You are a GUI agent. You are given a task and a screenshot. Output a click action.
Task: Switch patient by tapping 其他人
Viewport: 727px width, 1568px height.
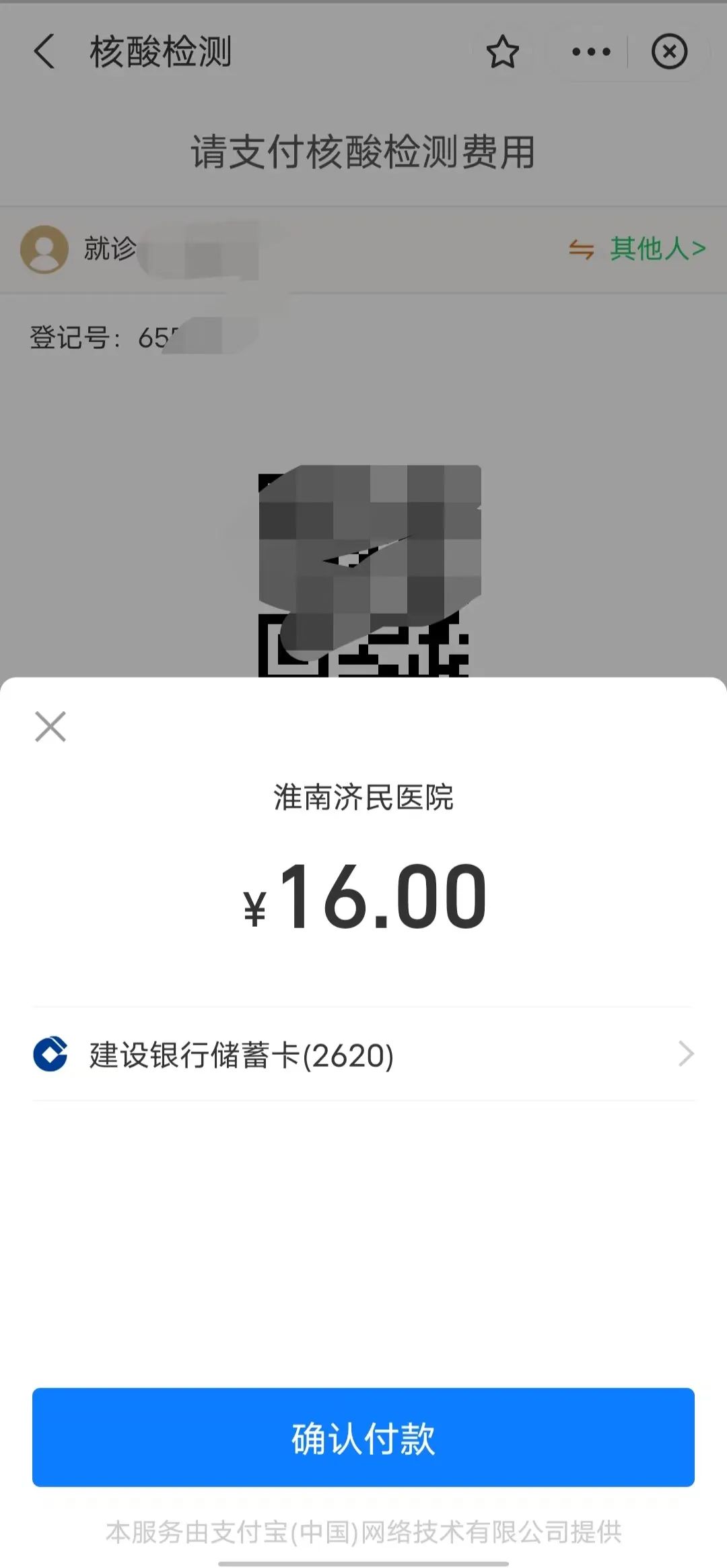[x=646, y=249]
